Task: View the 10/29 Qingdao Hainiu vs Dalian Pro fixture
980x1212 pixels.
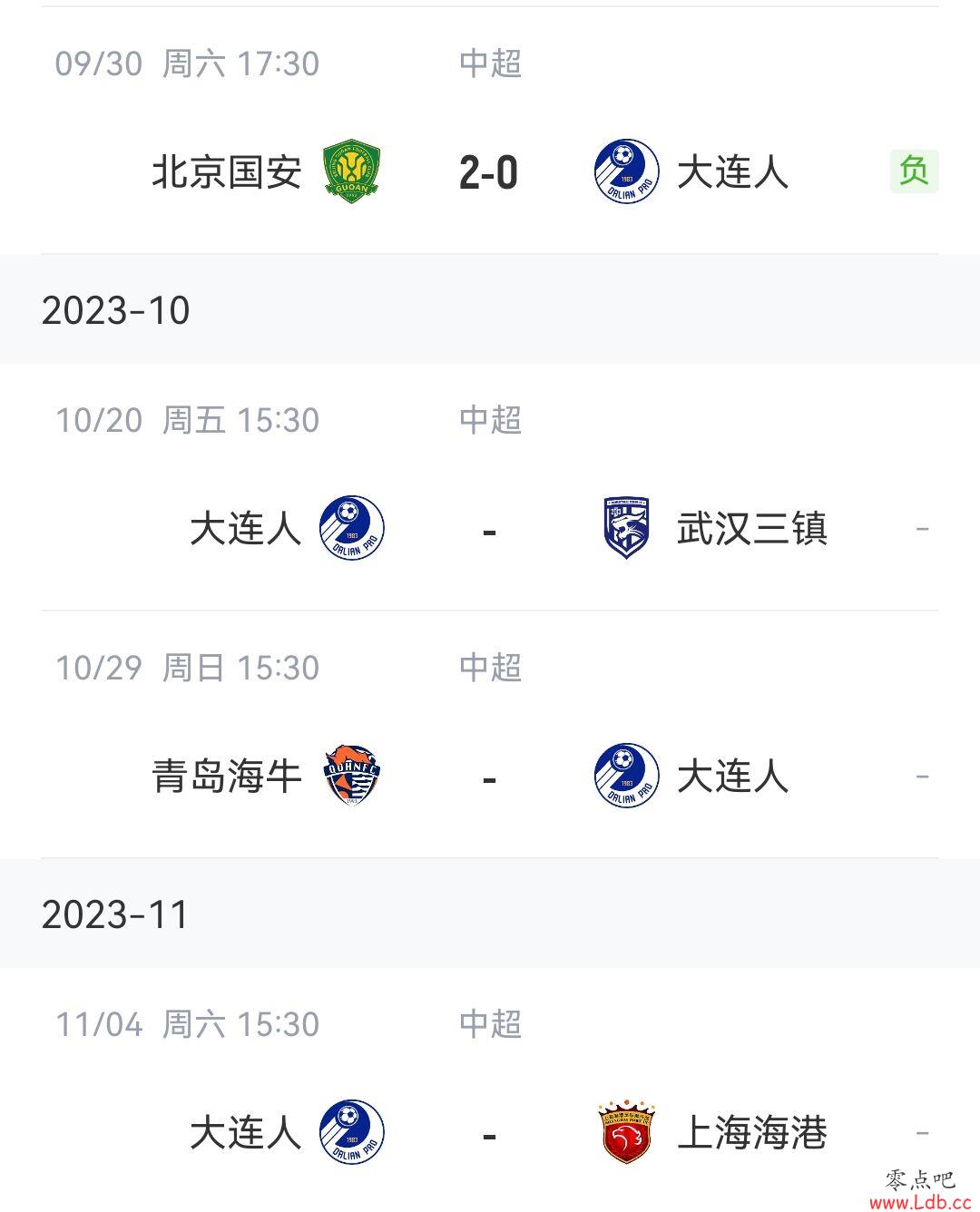Action: pyautogui.click(x=488, y=777)
